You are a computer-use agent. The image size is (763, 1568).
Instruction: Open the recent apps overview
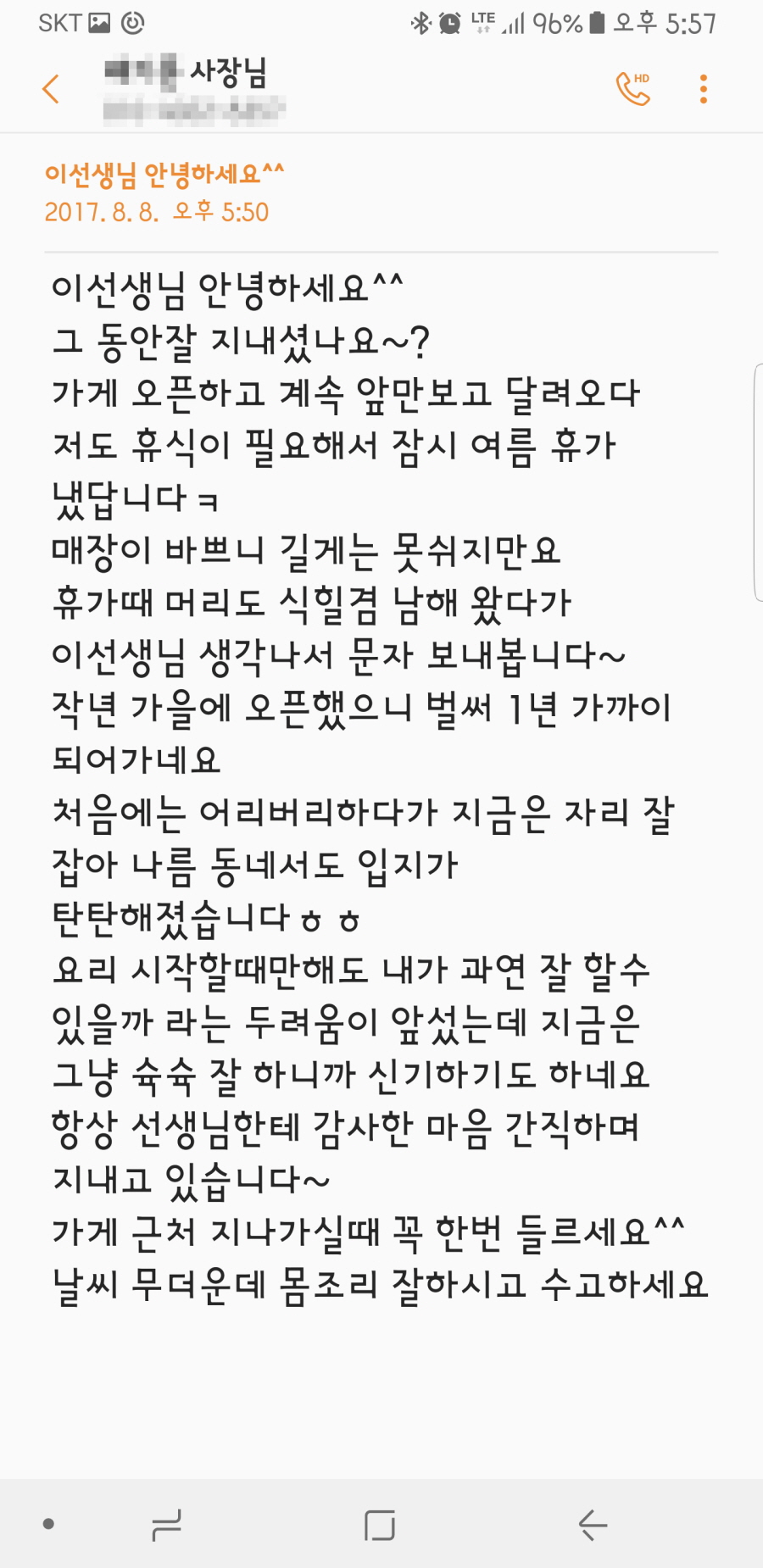pyautogui.click(x=166, y=1525)
